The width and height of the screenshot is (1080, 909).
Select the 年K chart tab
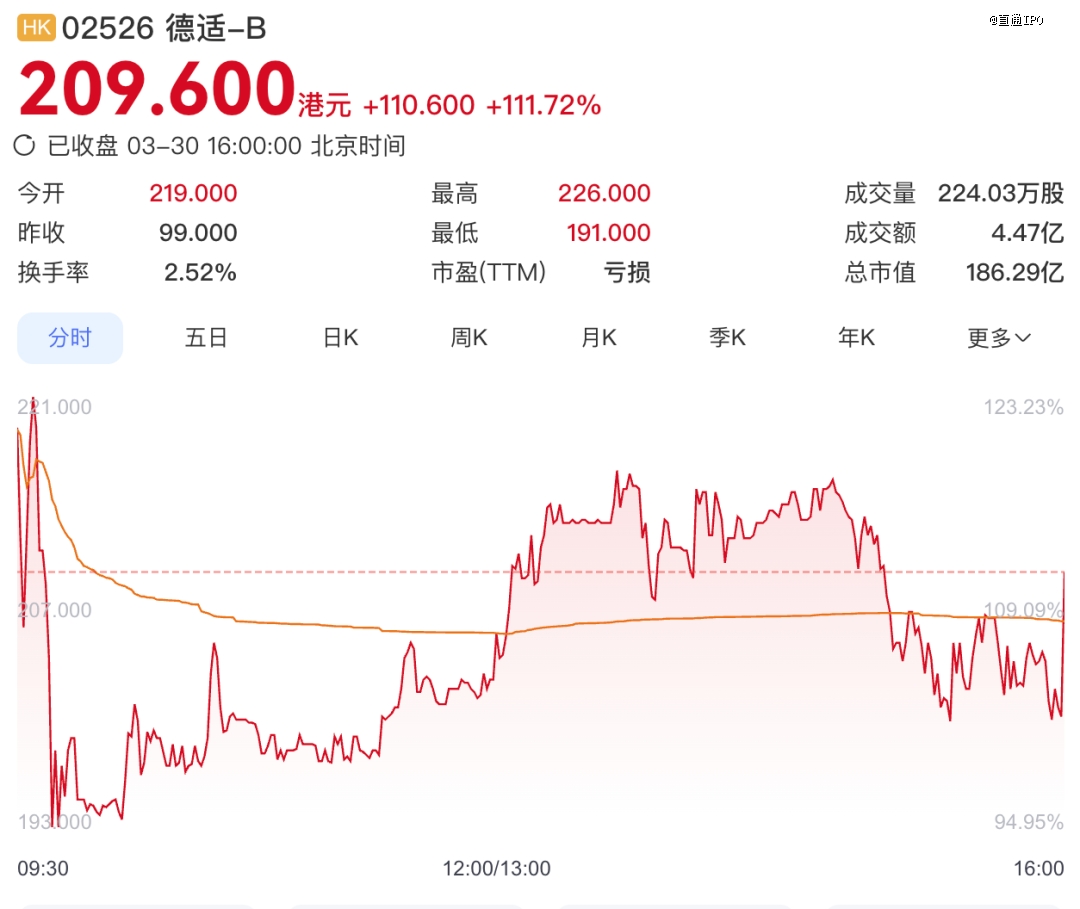point(856,338)
